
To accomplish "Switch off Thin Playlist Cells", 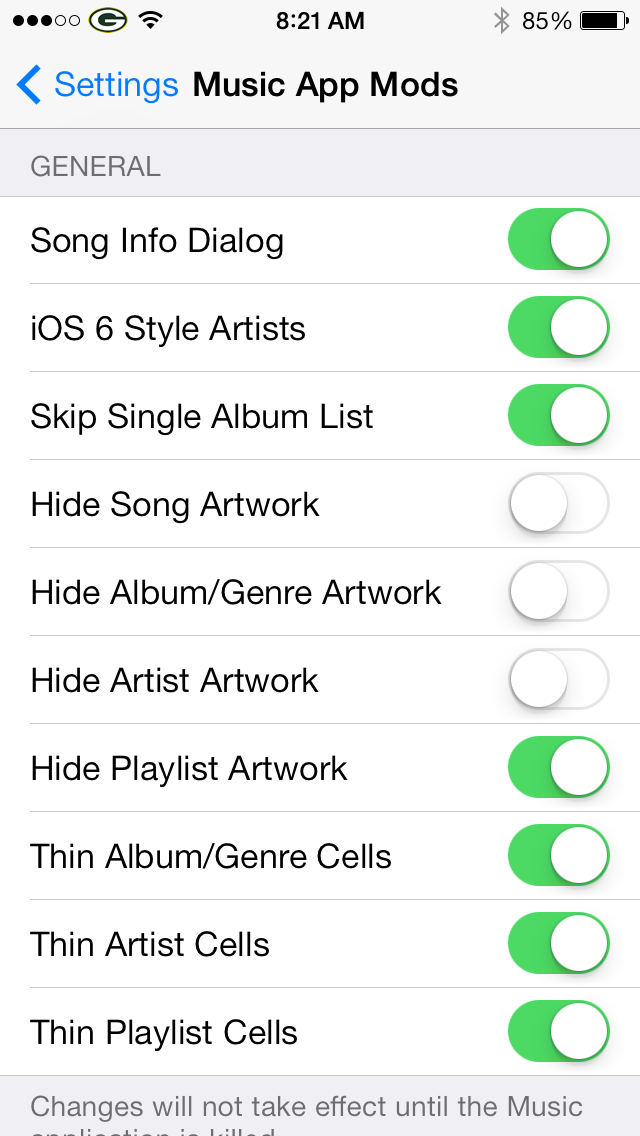I will click(x=559, y=1031).
